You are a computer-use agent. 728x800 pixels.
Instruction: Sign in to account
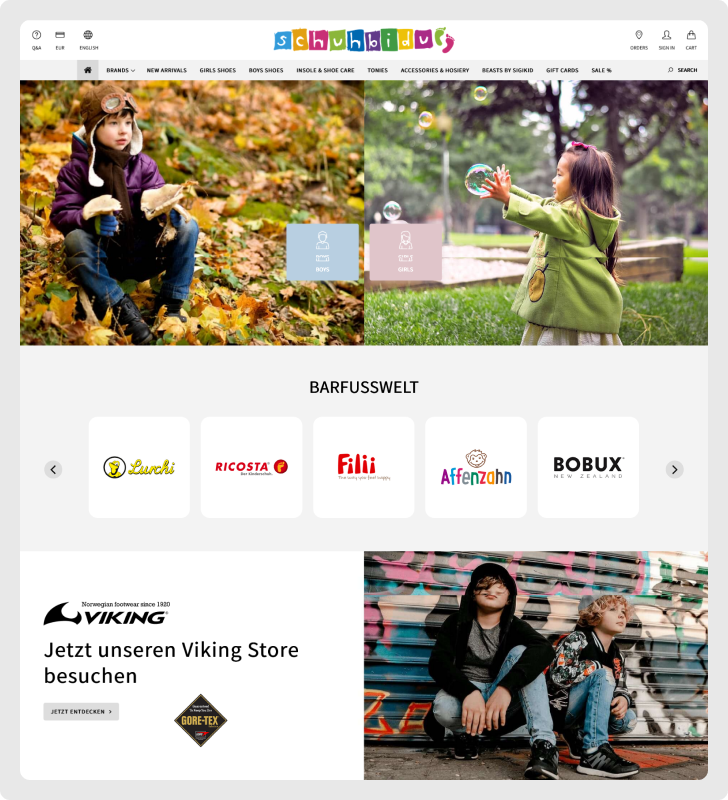(x=666, y=39)
